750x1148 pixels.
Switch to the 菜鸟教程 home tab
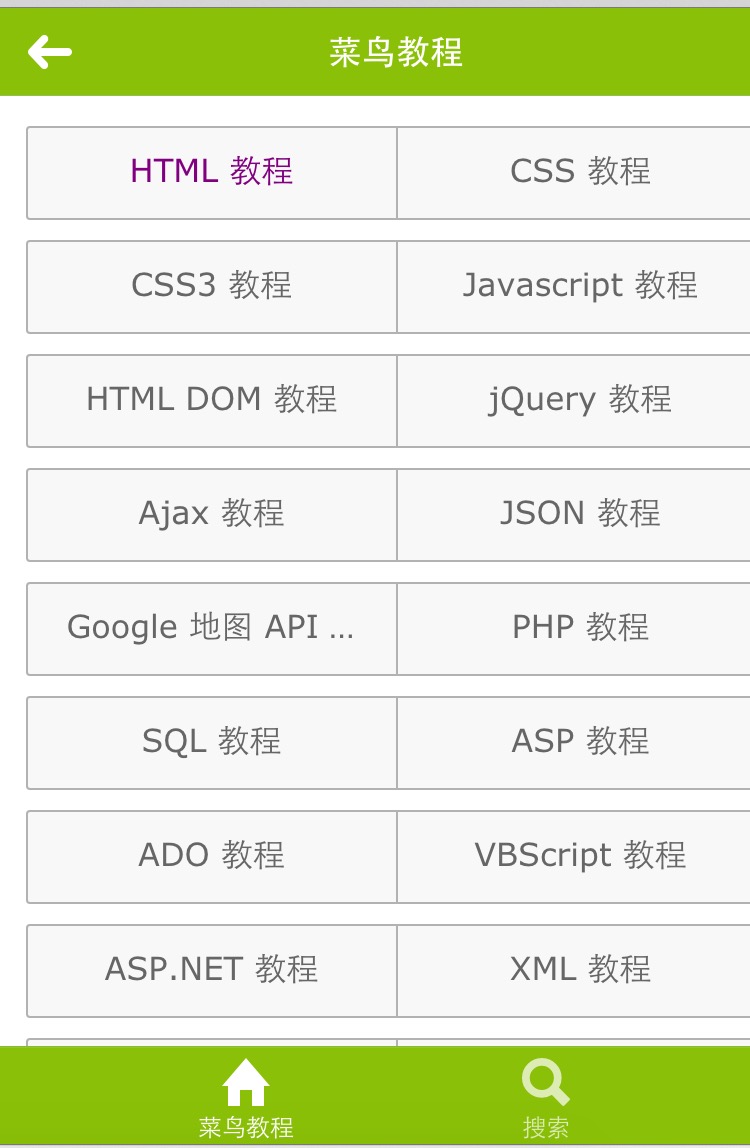[246, 1098]
